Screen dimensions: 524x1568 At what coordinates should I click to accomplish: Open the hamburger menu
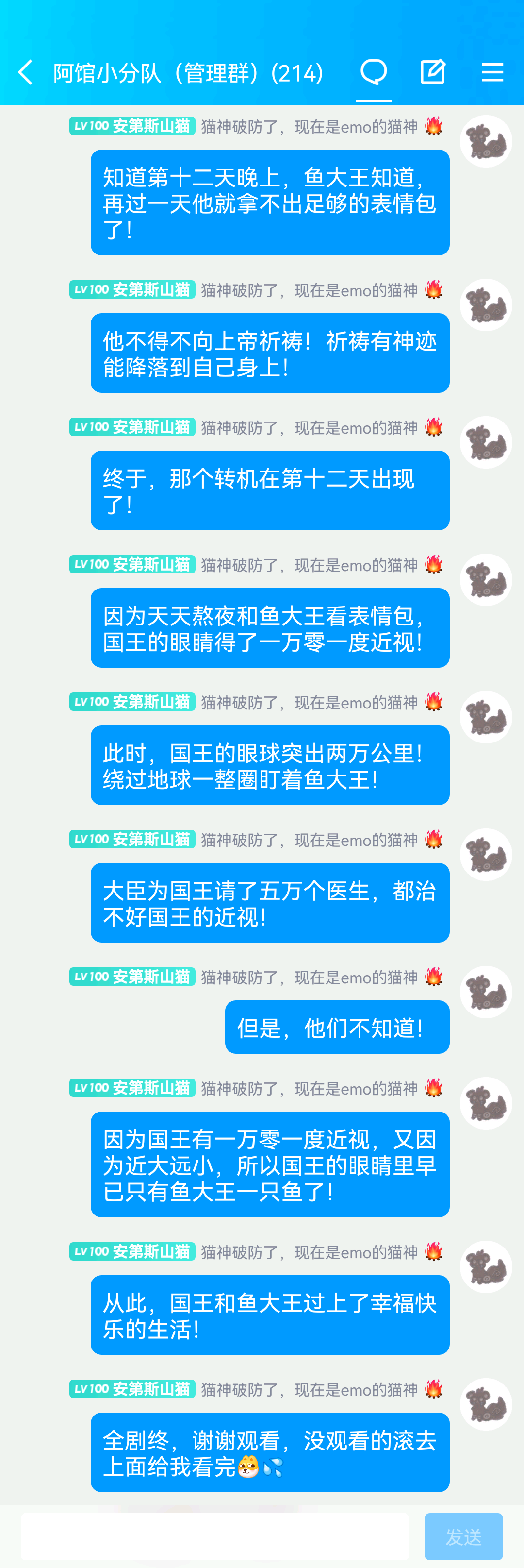coord(492,72)
